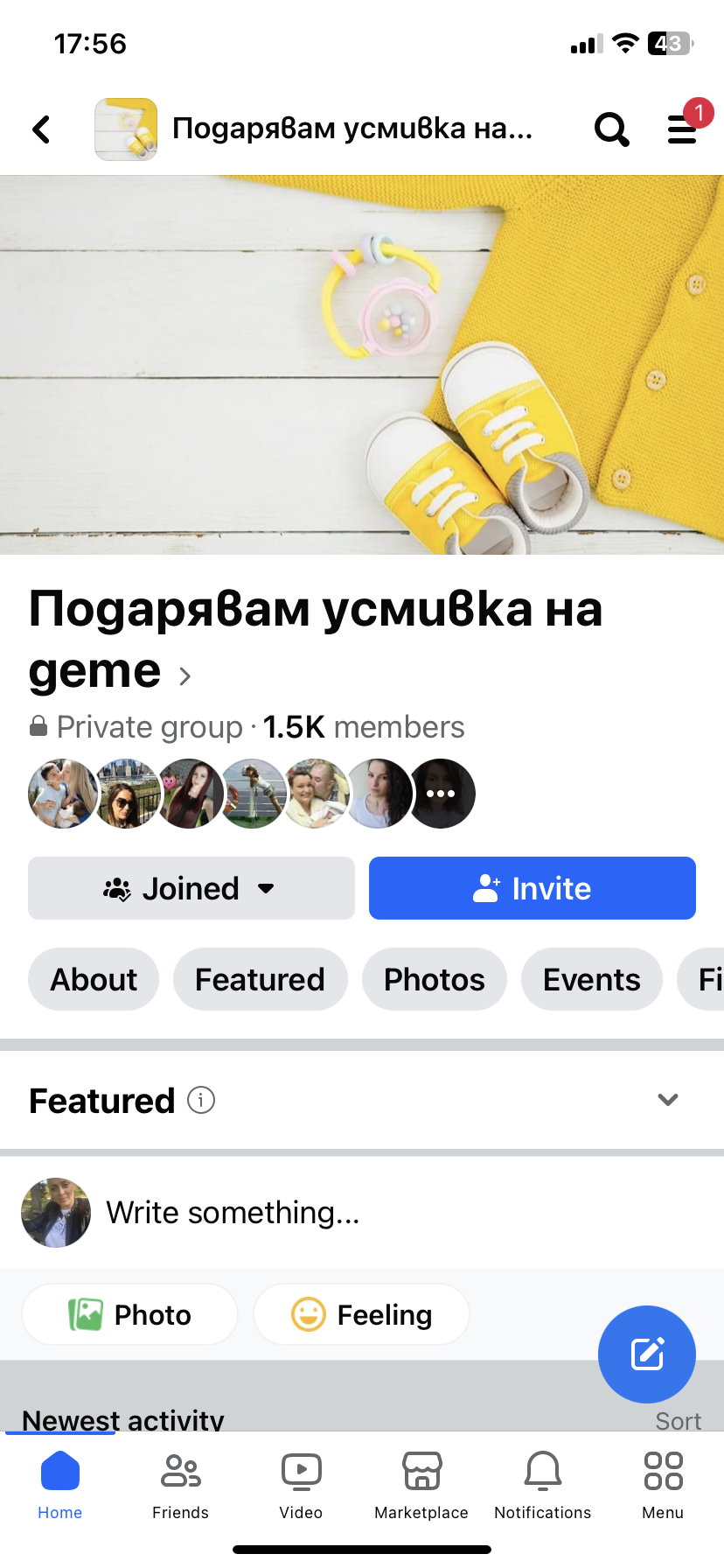Go back using the header arrow
The height and width of the screenshot is (1568, 724).
(x=41, y=129)
